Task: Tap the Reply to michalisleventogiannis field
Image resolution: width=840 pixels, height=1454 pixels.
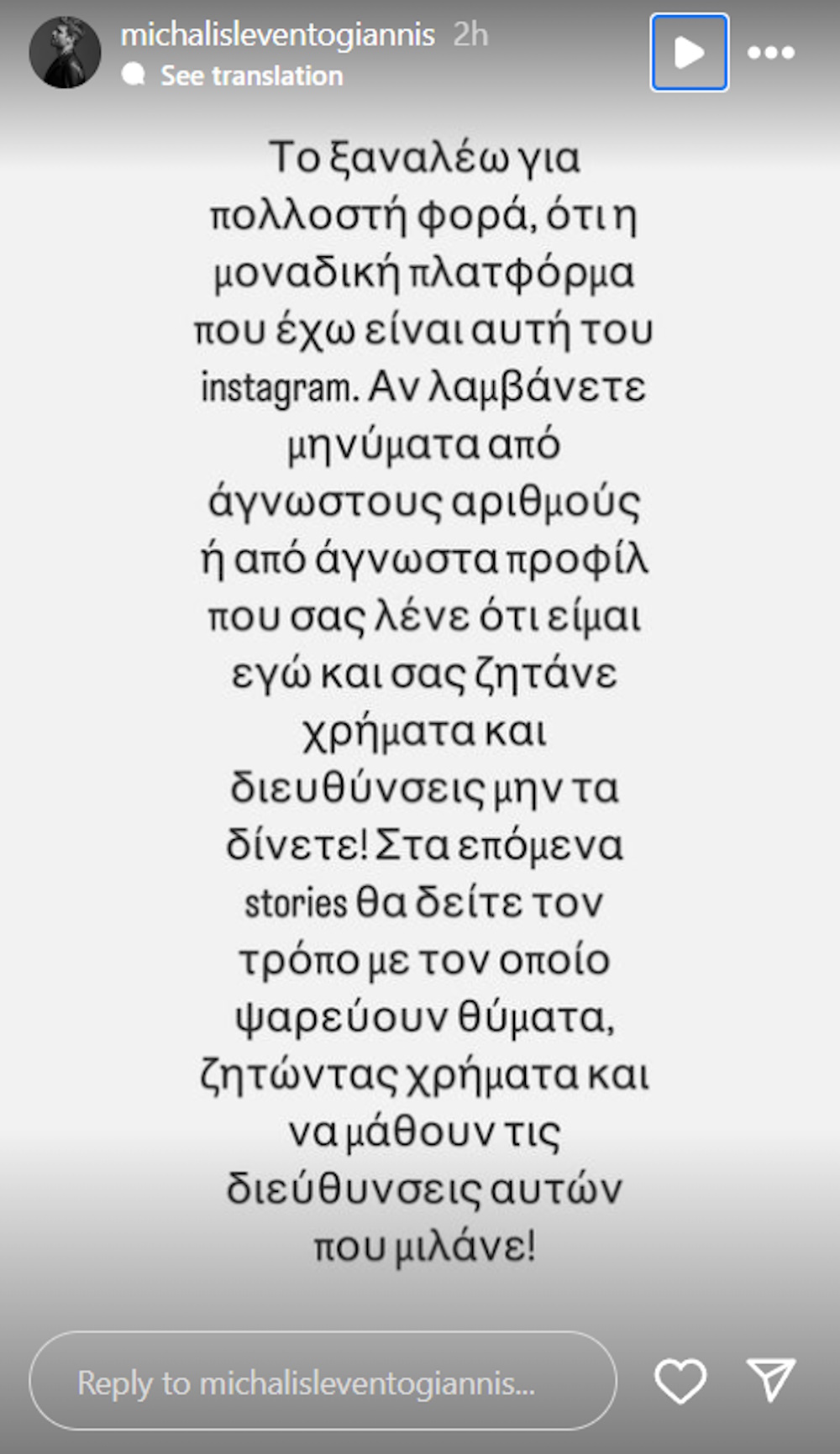Action: (323, 1382)
